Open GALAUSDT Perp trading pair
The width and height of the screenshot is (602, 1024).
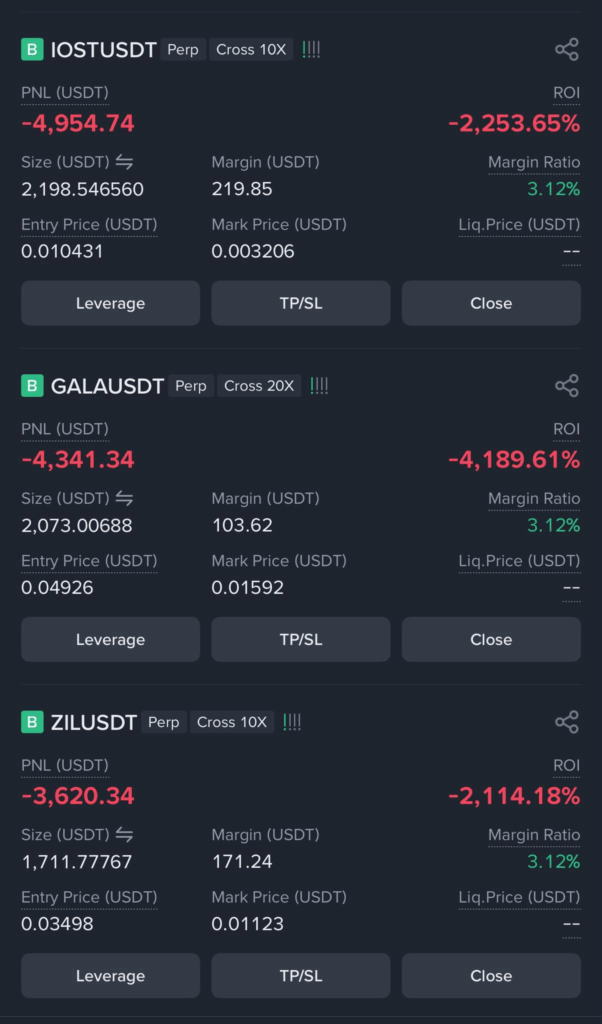(x=107, y=386)
